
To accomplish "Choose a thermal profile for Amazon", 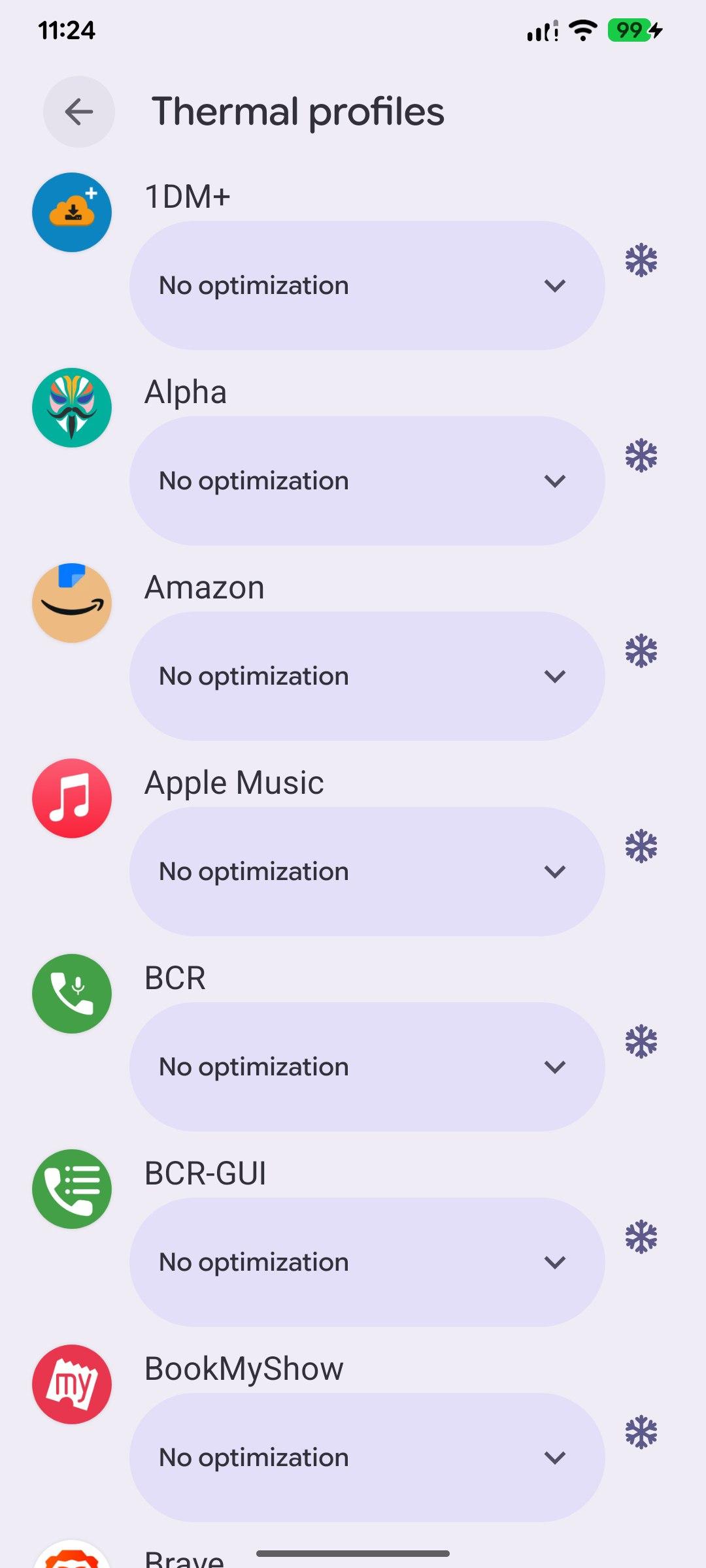I will tap(367, 676).
